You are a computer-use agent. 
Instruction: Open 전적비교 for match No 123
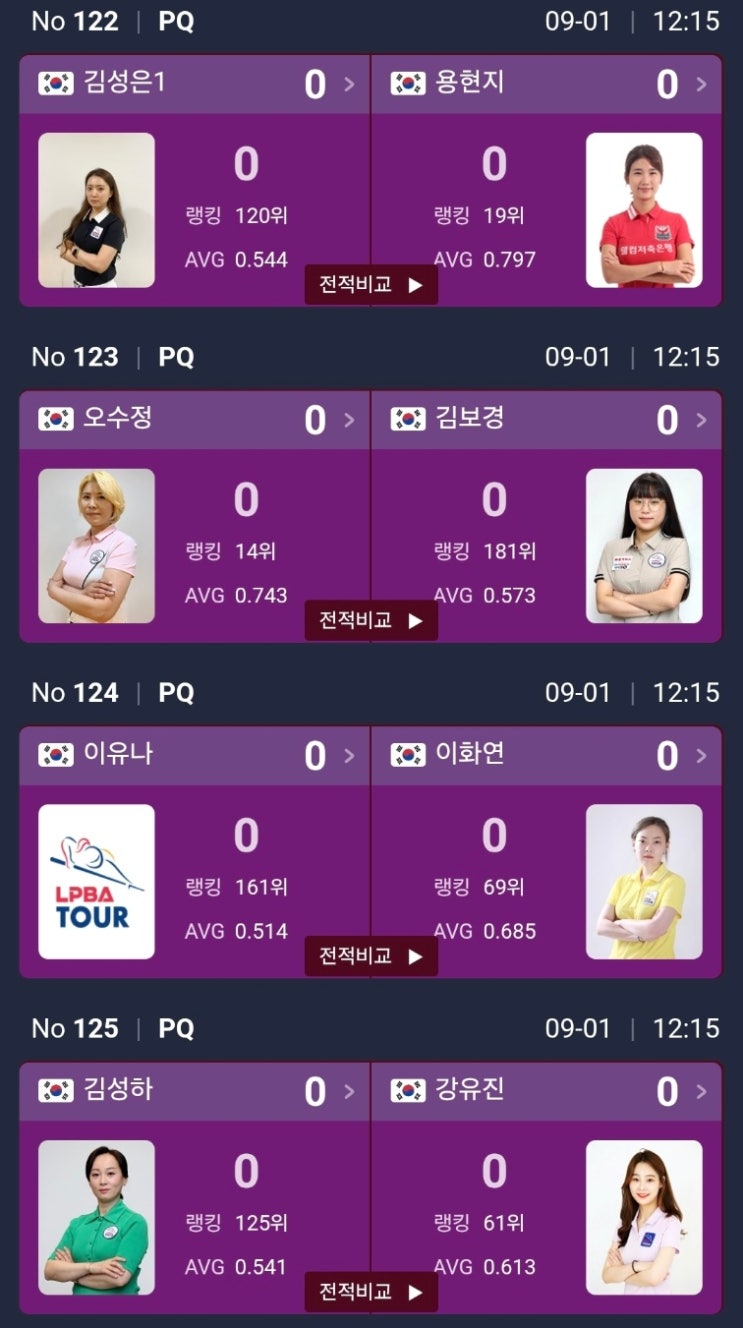tap(371, 619)
